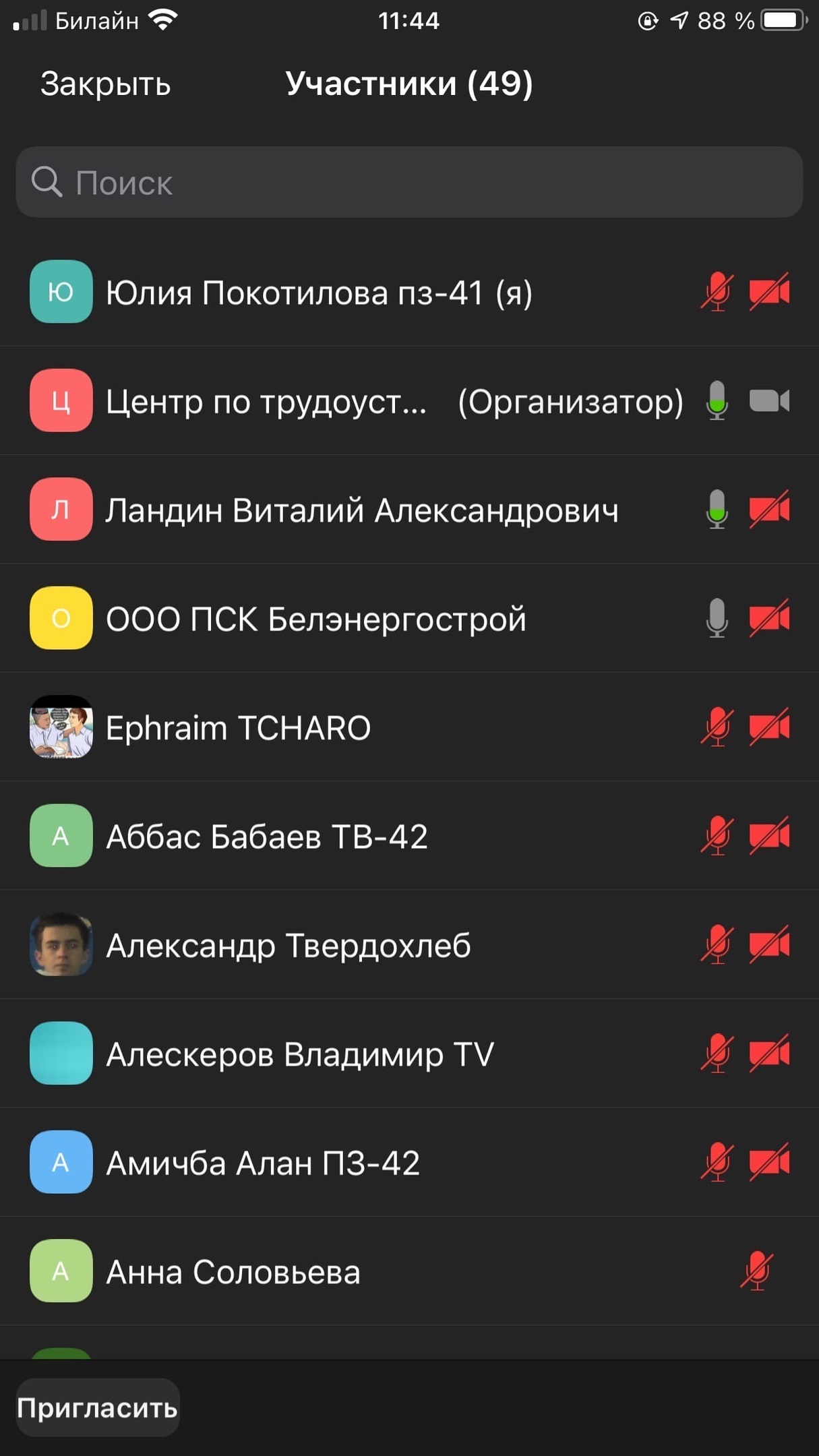Screen dimensions: 819x1456
Task: Open Александр Твердохлеб's participant row
Action: [409, 945]
